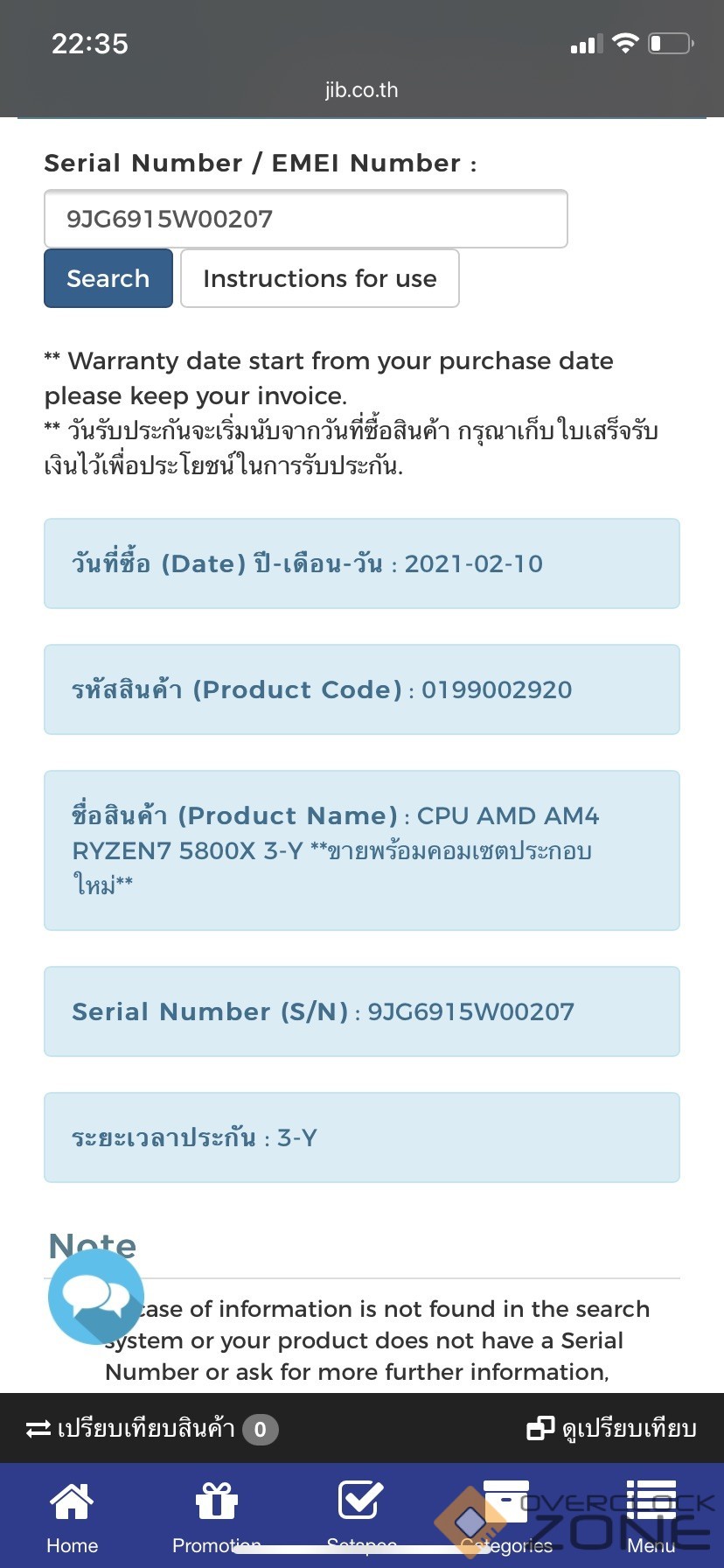This screenshot has height=1568, width=724.
Task: Tap the jib.co.th address bar
Action: pyautogui.click(x=361, y=90)
